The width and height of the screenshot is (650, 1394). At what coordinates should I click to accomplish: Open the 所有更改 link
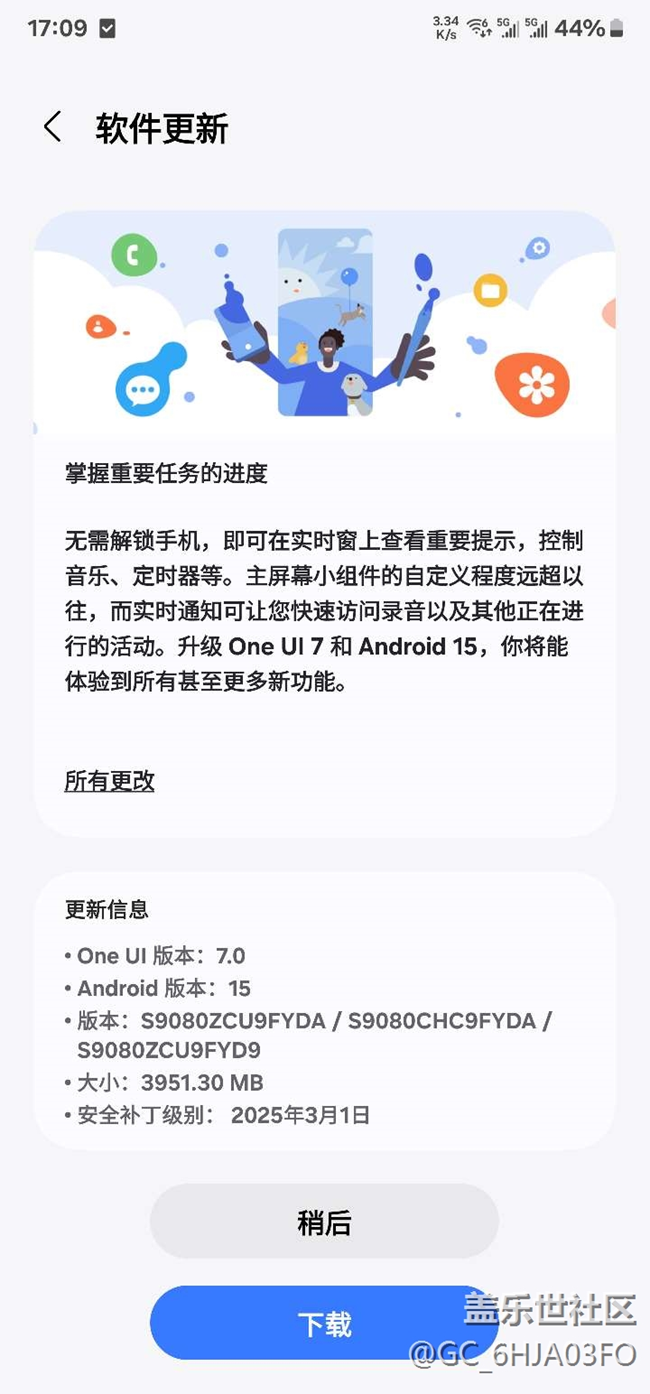[109, 781]
